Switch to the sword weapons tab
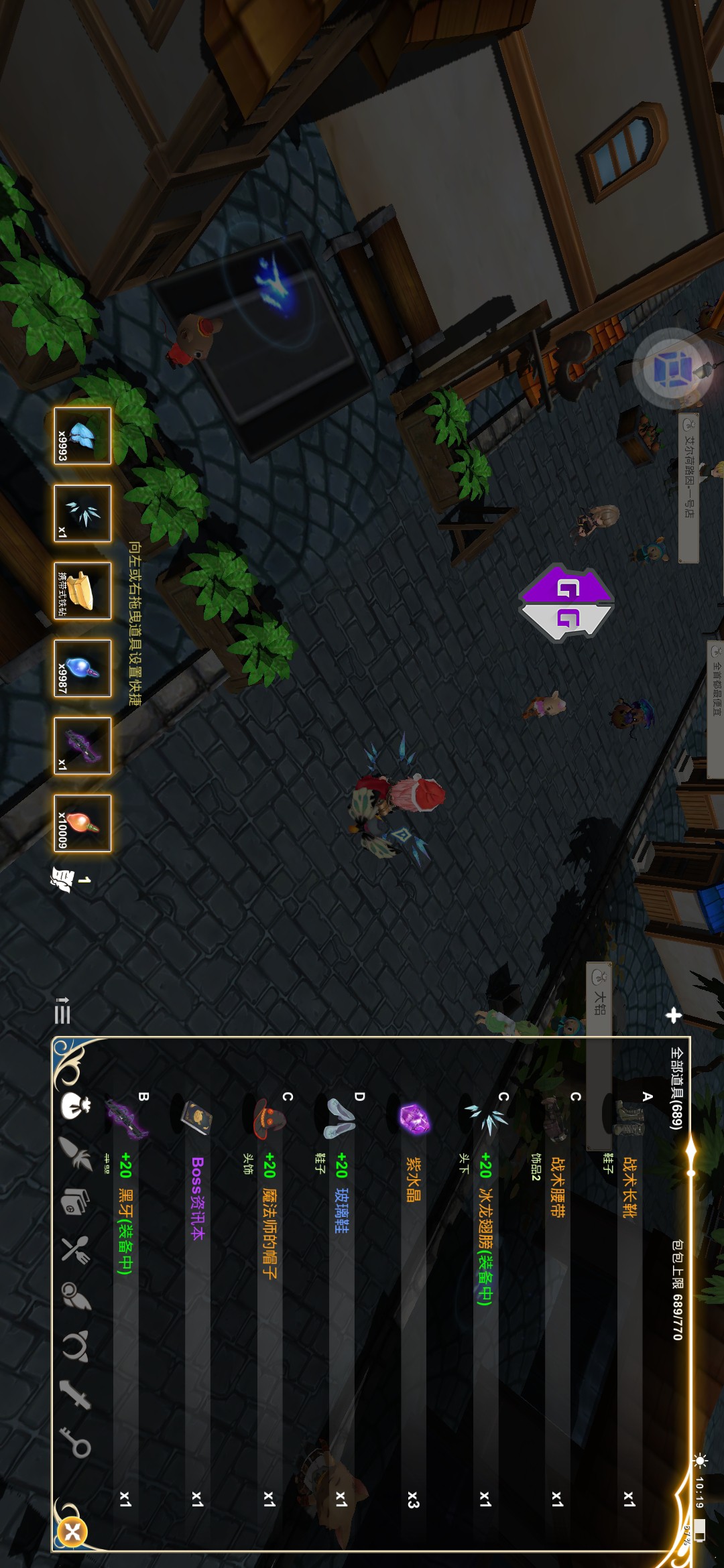This screenshot has width=724, height=1568. 75,1394
